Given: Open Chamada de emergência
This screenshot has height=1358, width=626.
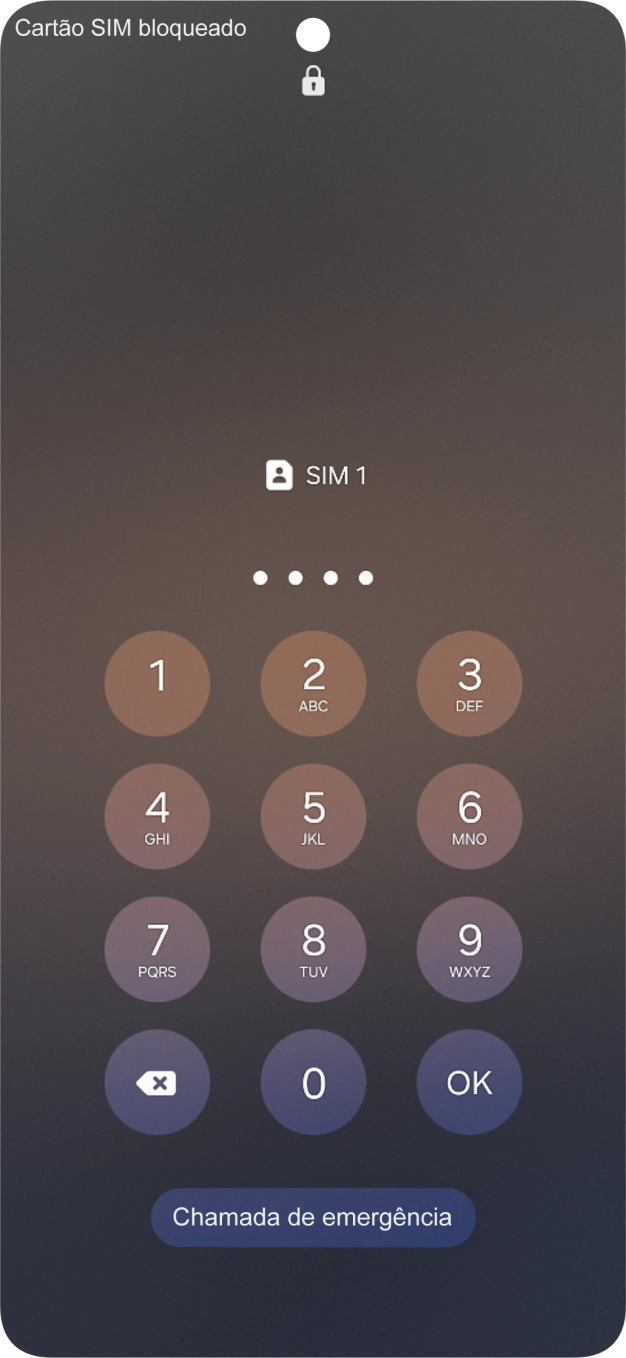Looking at the screenshot, I should pos(313,1217).
